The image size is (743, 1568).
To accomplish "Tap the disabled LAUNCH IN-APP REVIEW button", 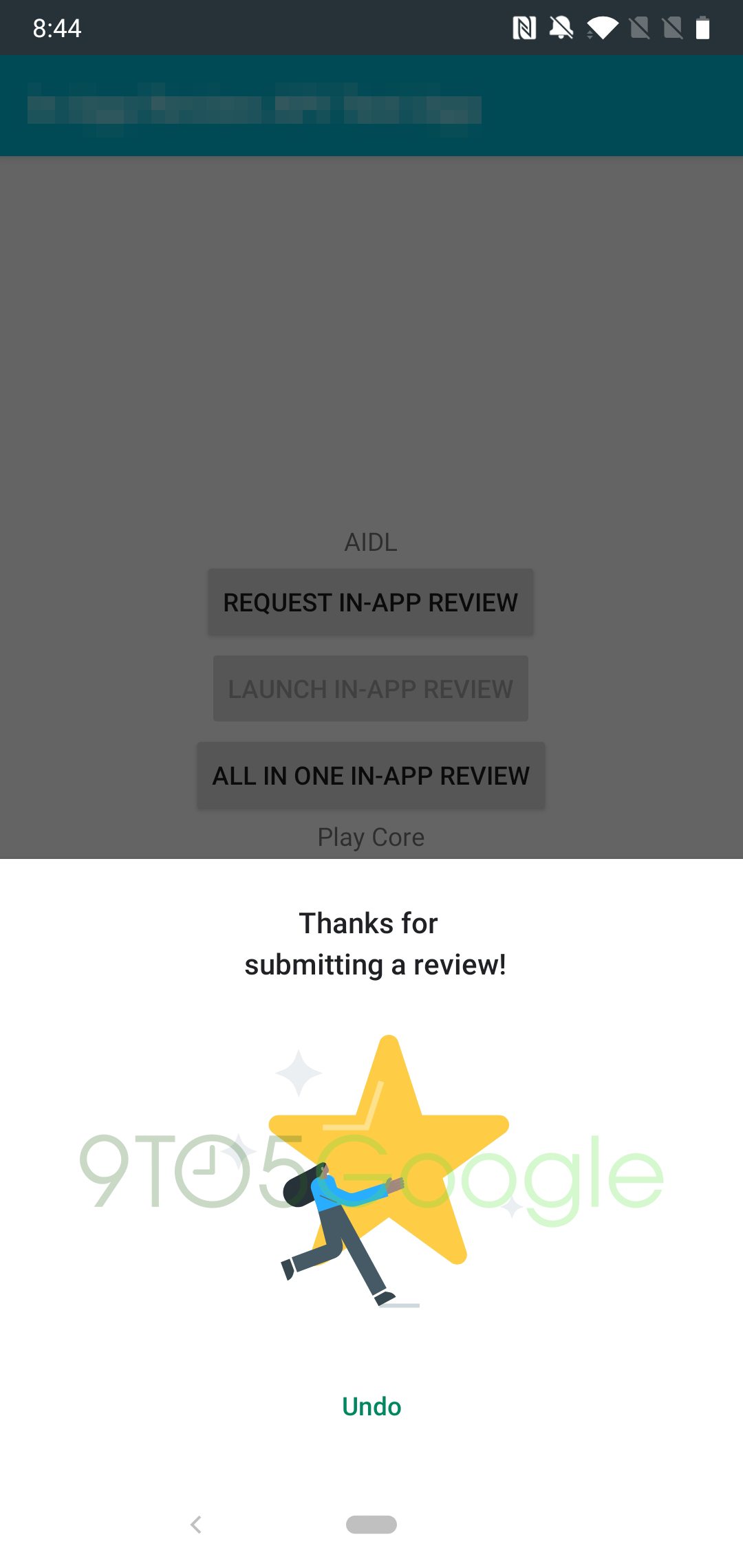I will [x=370, y=688].
